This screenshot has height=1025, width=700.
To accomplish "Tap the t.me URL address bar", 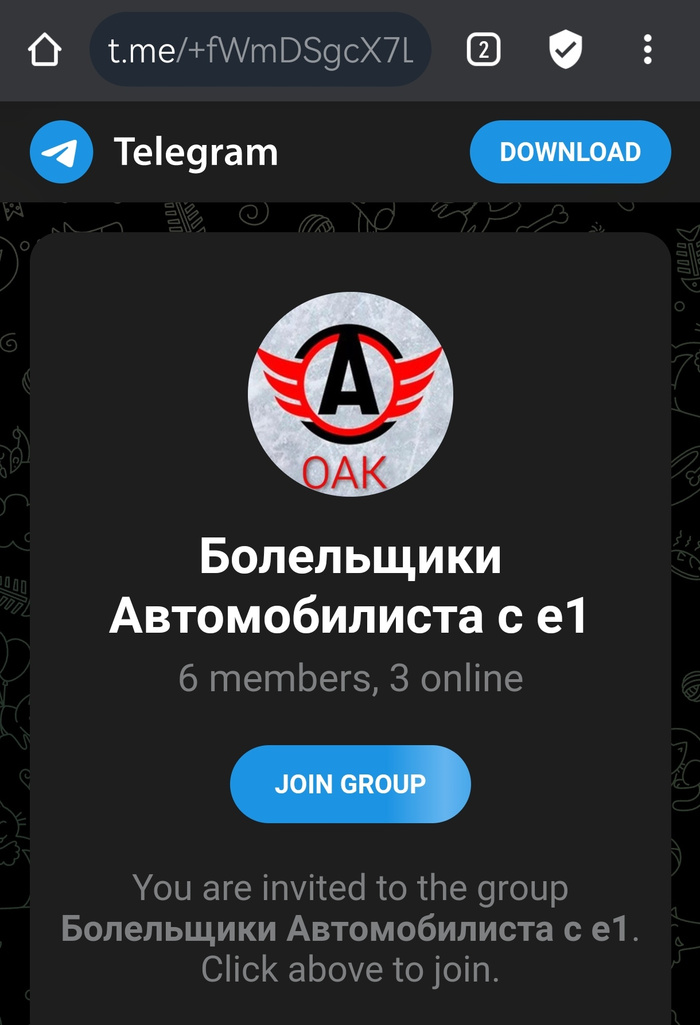I will (260, 50).
